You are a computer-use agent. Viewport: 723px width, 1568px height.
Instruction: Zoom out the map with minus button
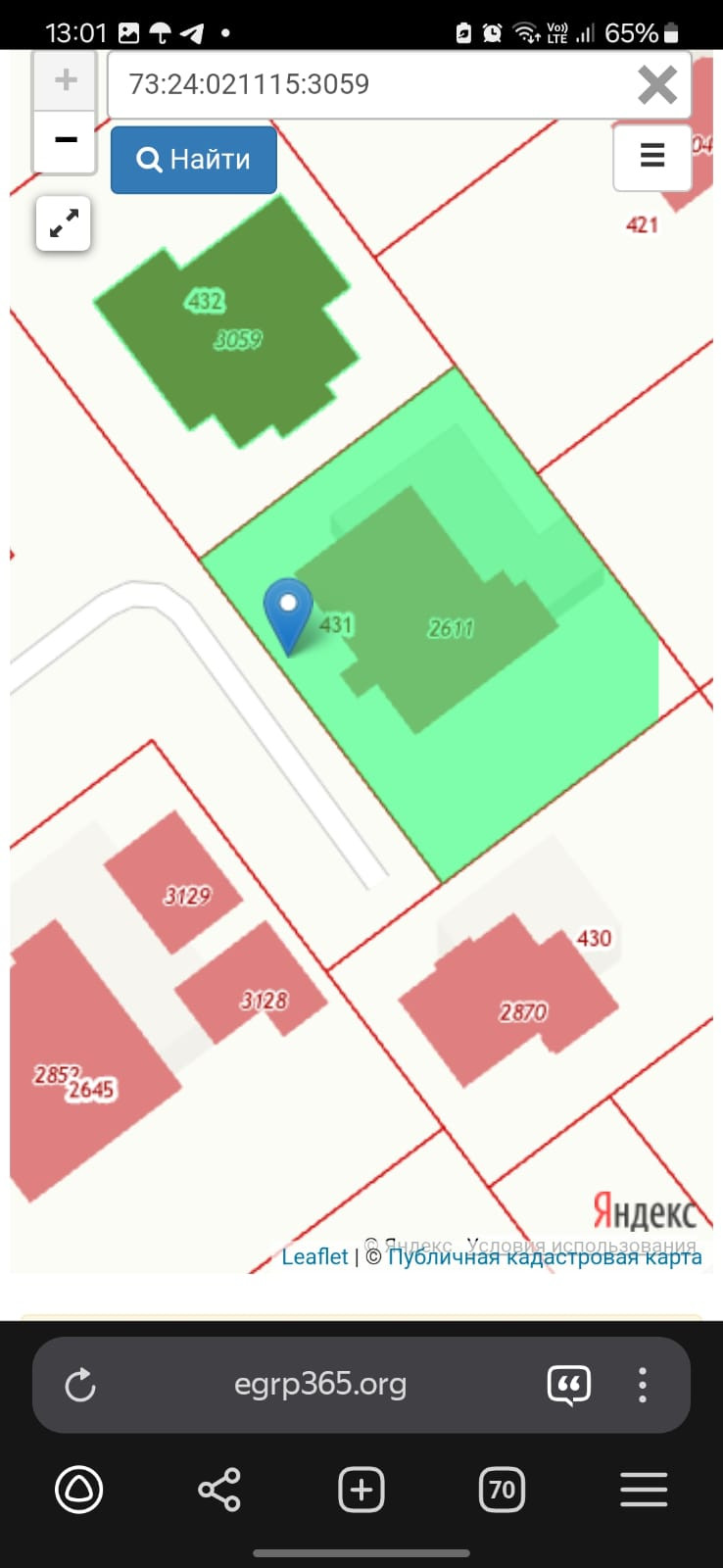pyautogui.click(x=66, y=141)
